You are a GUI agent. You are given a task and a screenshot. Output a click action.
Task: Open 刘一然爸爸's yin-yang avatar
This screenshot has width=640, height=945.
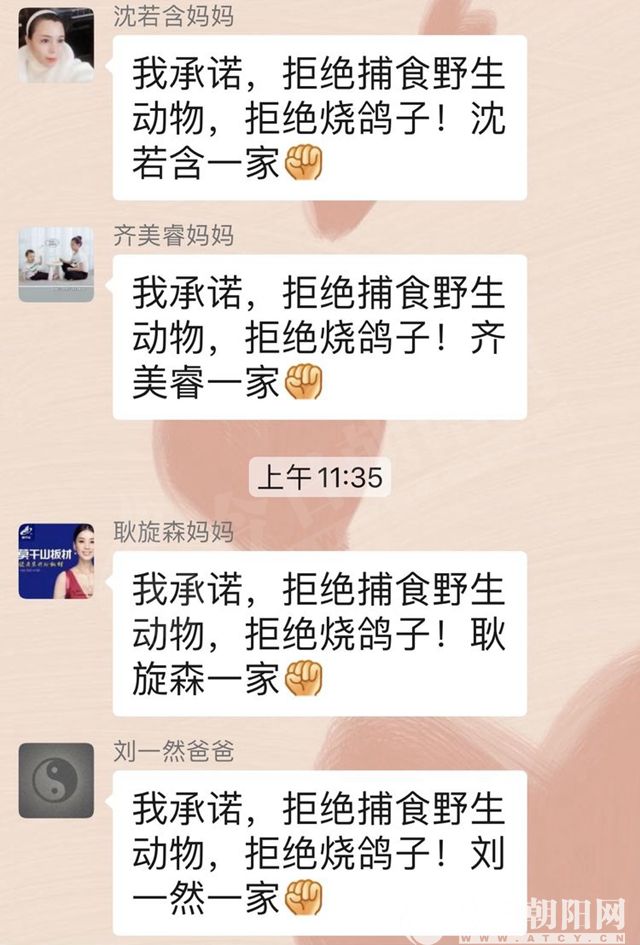56,779
